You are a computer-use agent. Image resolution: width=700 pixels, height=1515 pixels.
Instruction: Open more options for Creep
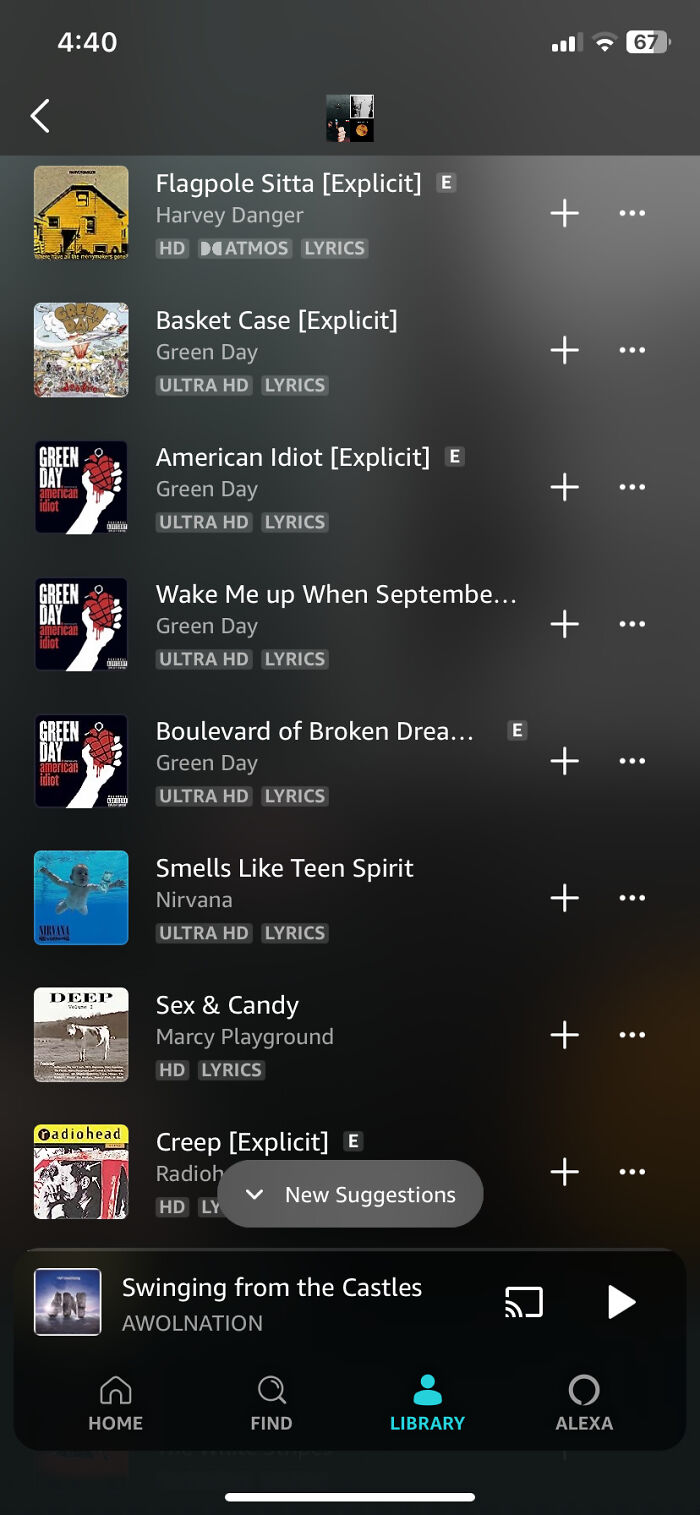pos(632,1172)
